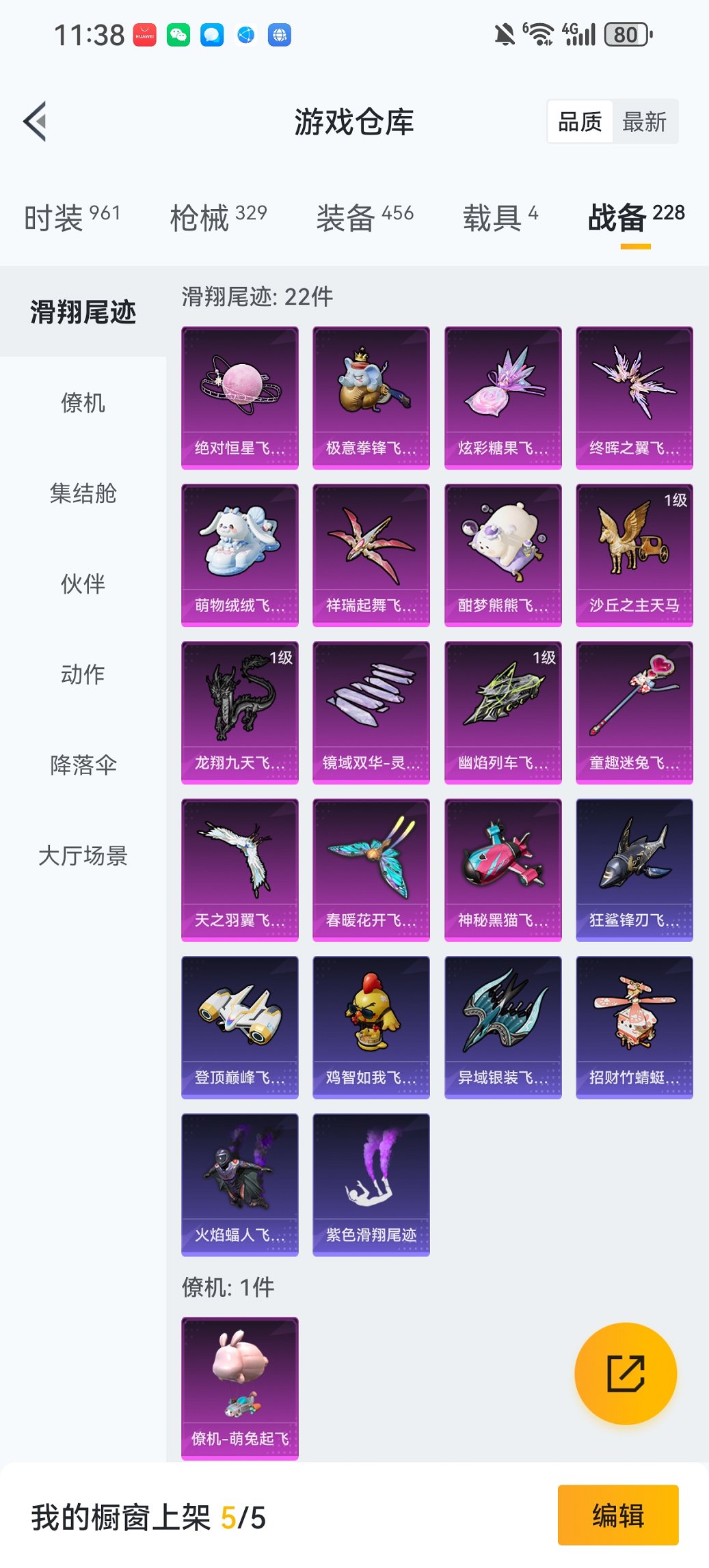Open the 绝对恒星飞 item card
The image size is (709, 1568).
[240, 398]
